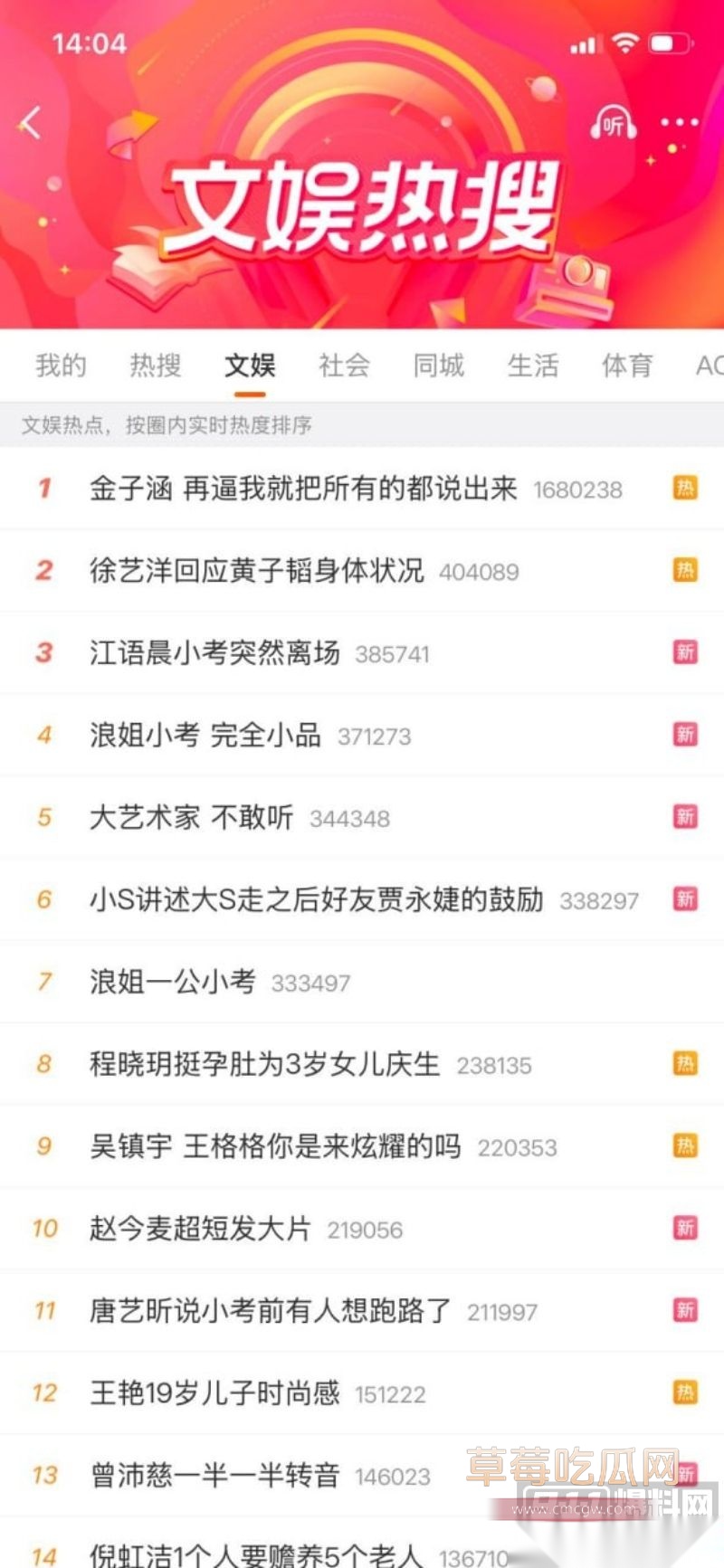
Task: Open the top trending topic about 金子涵
Action: pyautogui.click(x=362, y=489)
